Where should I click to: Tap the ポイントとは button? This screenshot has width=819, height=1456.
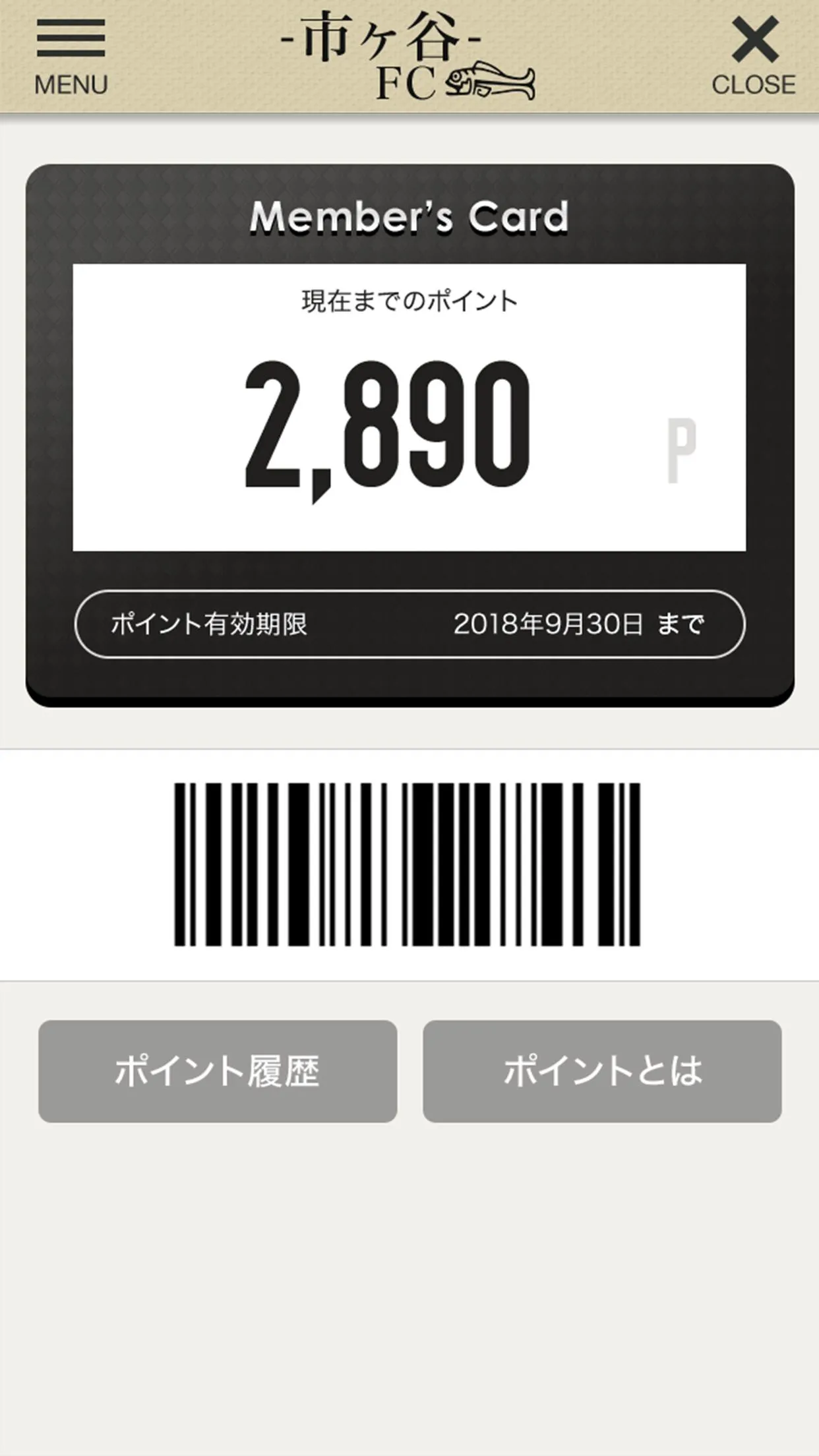coord(602,1071)
